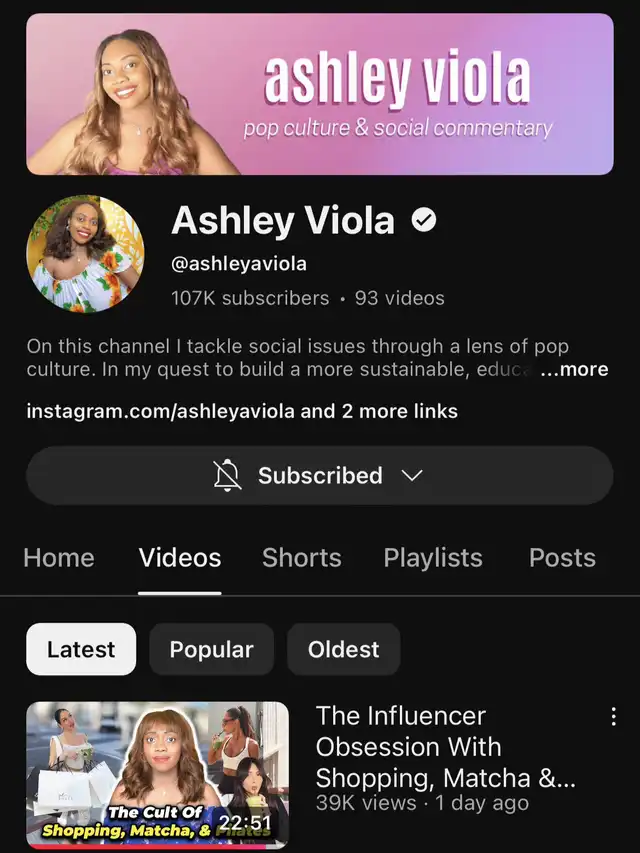Go to the Shorts tab

pyautogui.click(x=302, y=558)
